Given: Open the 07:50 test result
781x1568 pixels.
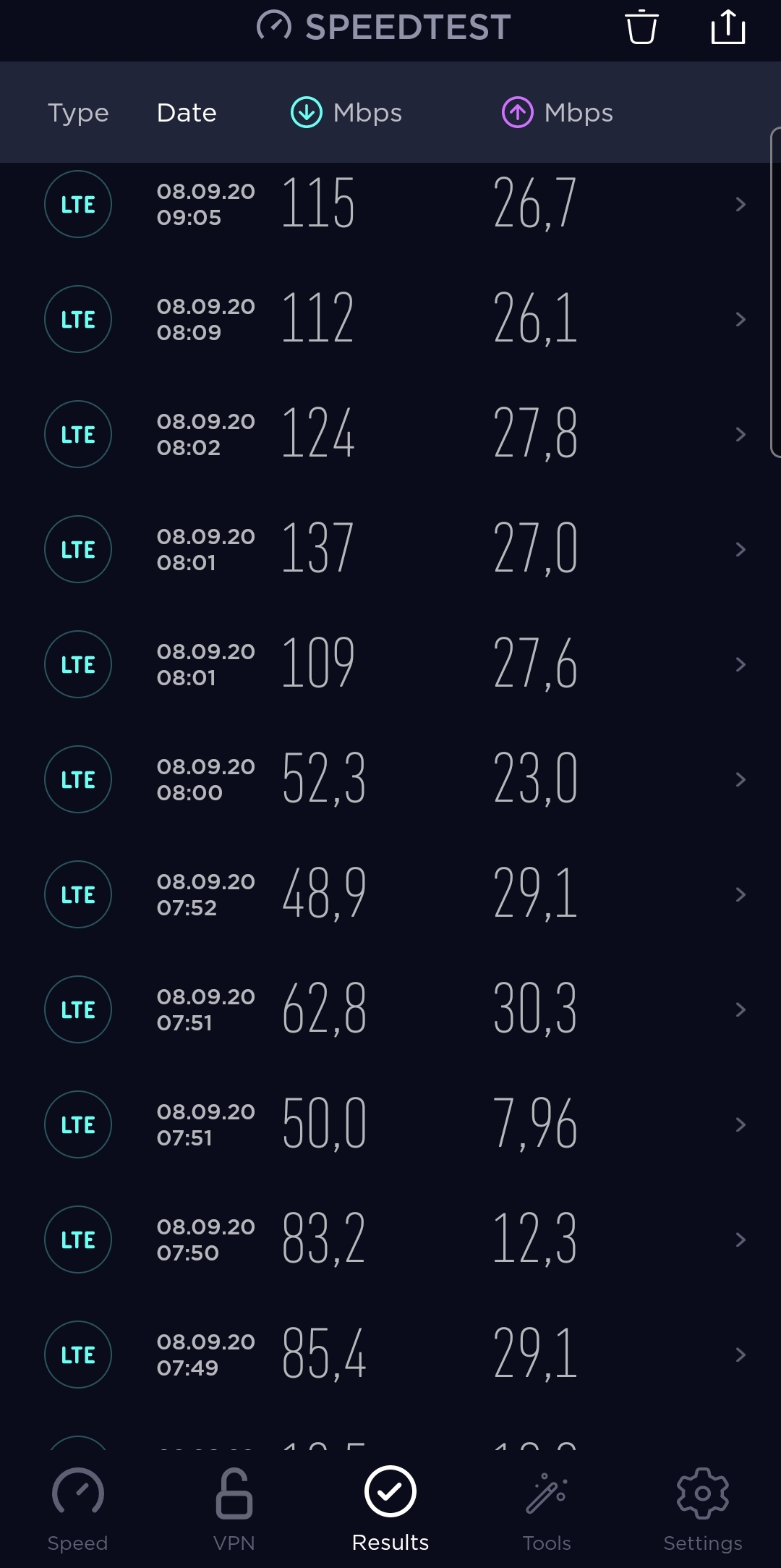Looking at the screenshot, I should tap(390, 1239).
